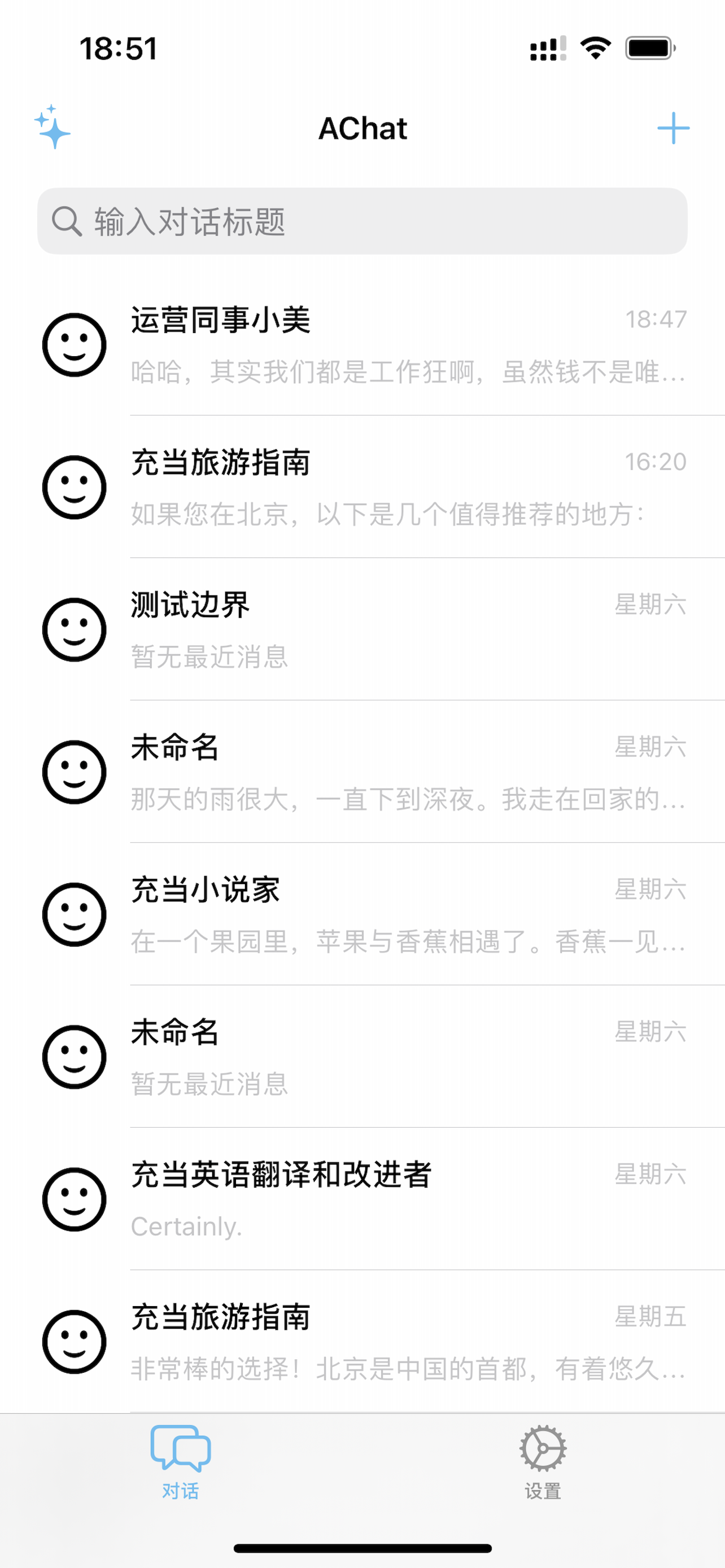The height and width of the screenshot is (1568, 725).
Task: Switch to the 设置 tab
Action: [x=543, y=1462]
